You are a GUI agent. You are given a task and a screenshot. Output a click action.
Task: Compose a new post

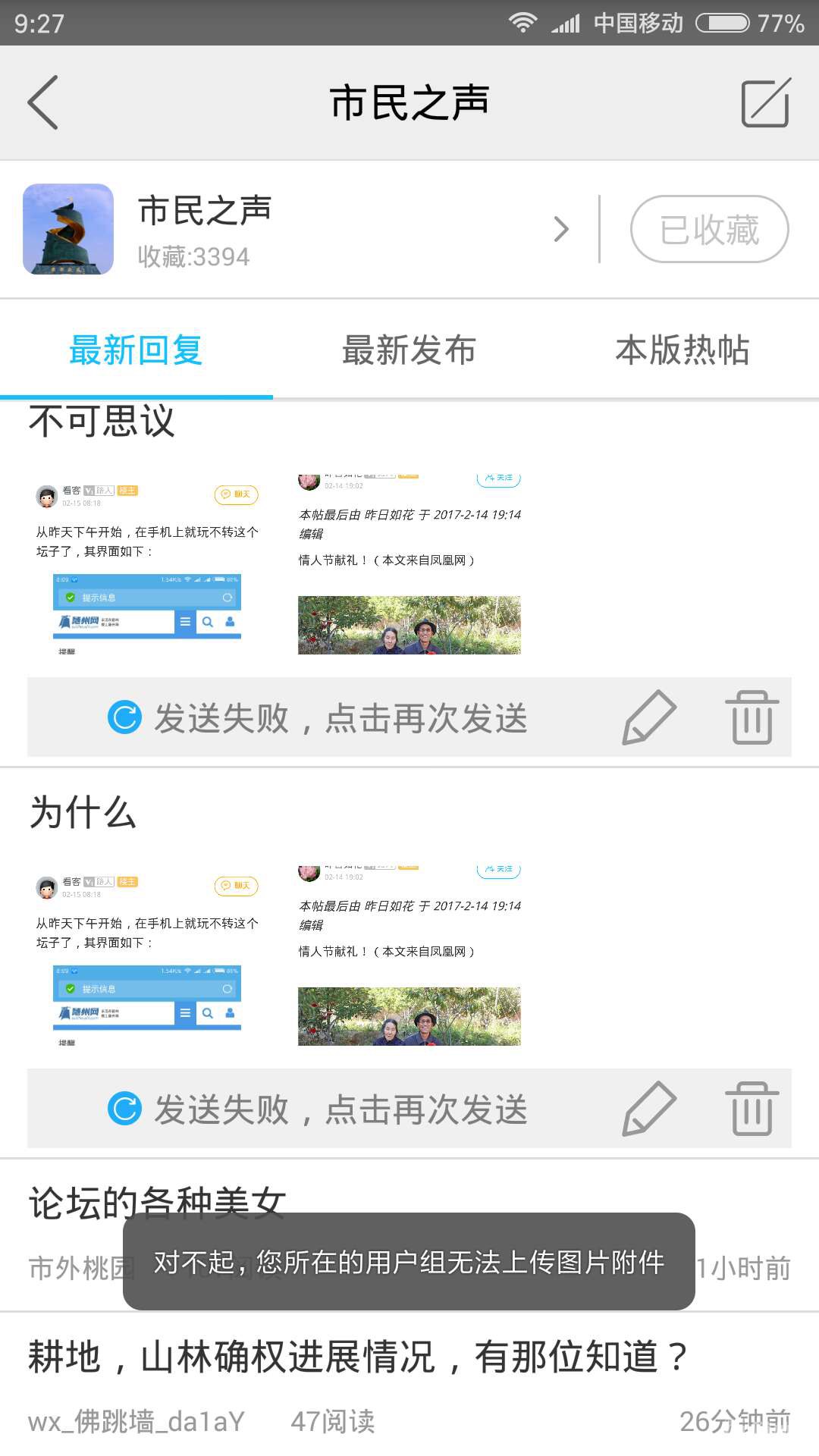pyautogui.click(x=765, y=102)
